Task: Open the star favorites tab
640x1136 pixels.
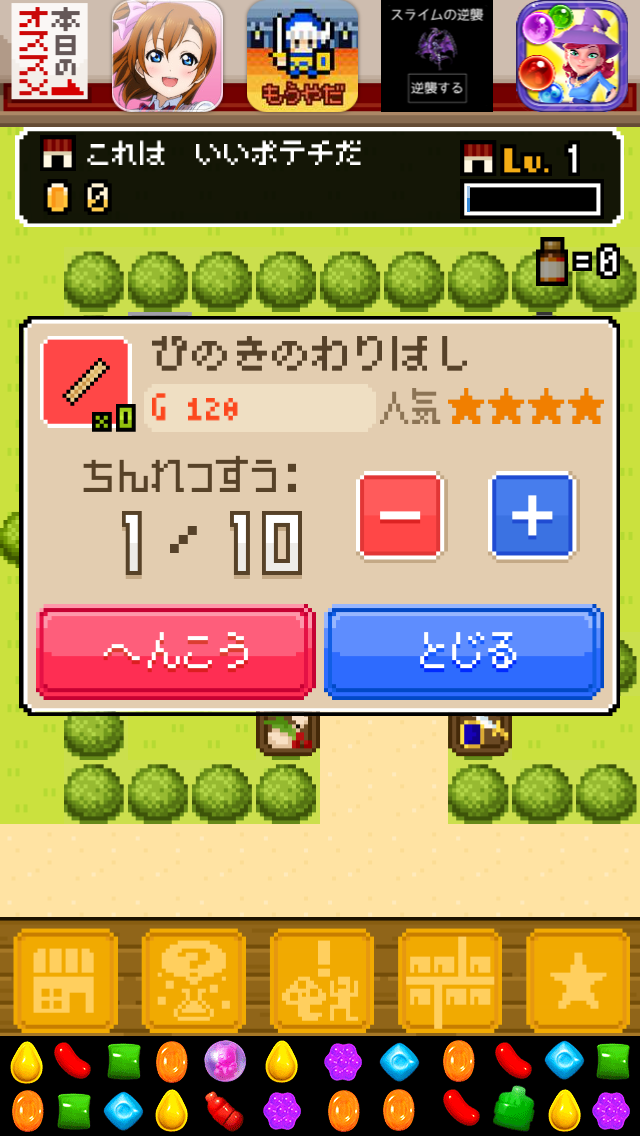Action: 577,981
